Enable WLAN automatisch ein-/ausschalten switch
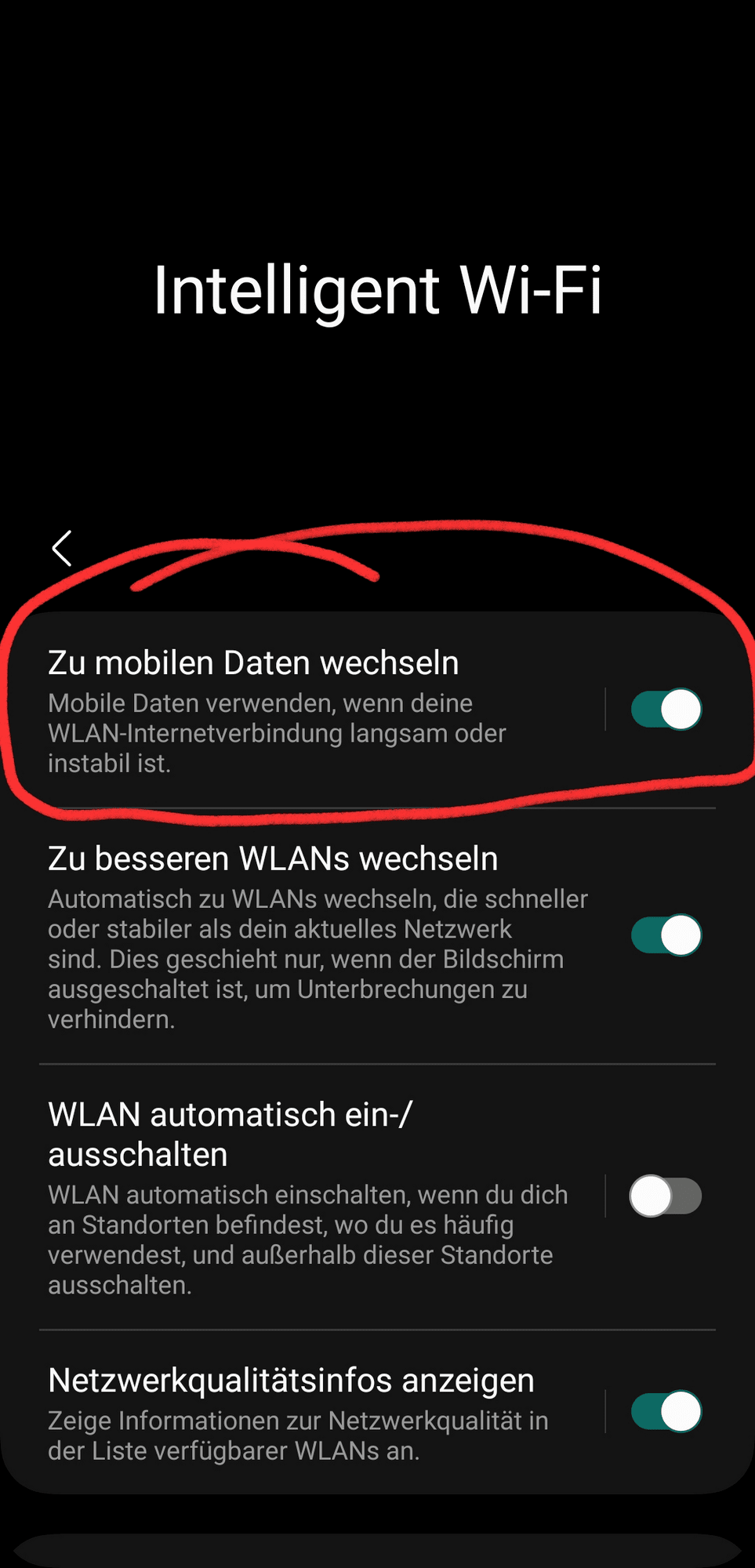Viewport: 755px width, 1568px height. coord(666,1196)
